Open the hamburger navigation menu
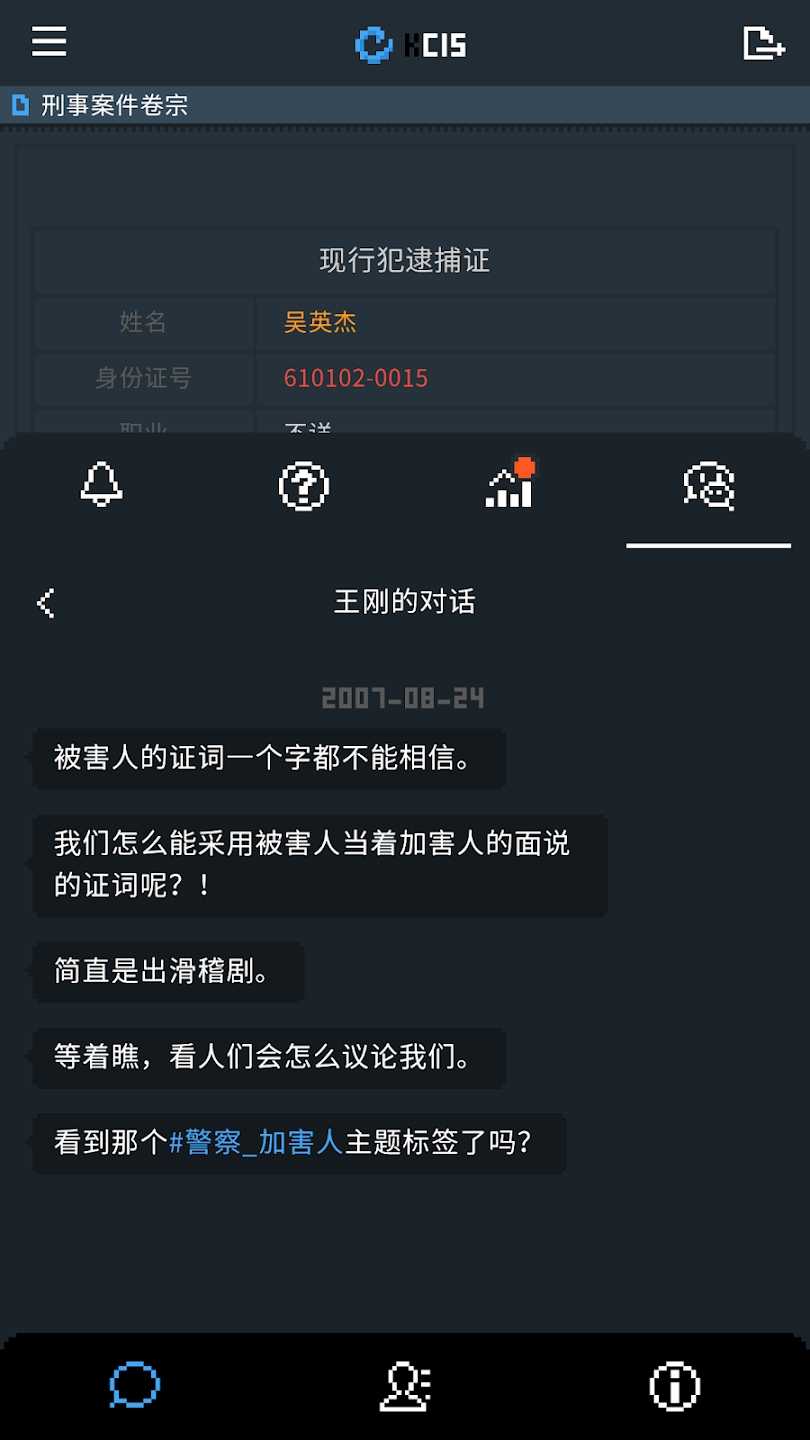Screen dimensions: 810x1440 click(x=49, y=43)
